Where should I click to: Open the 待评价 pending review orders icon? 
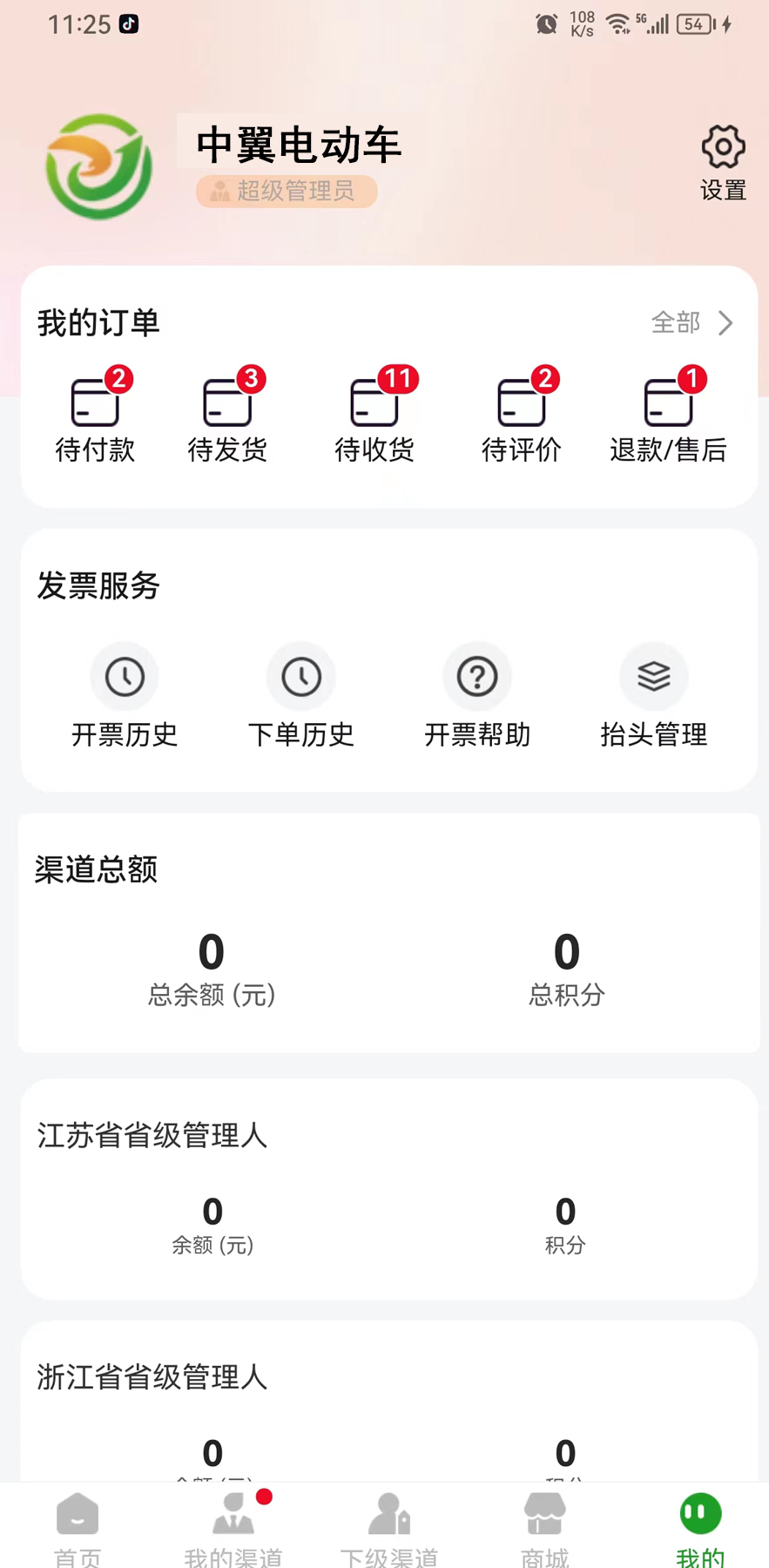[521, 414]
